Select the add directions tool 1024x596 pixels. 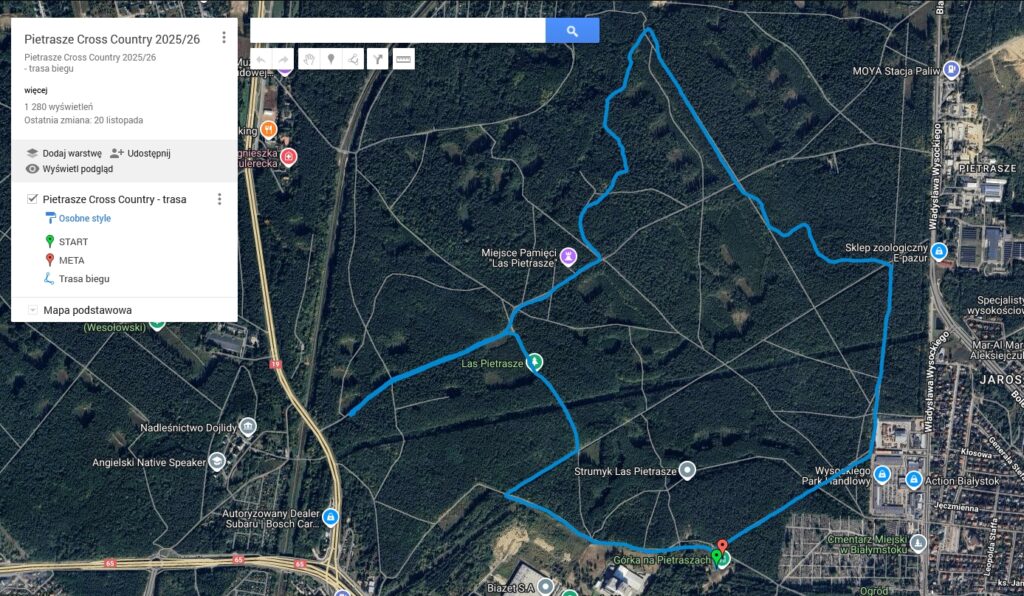click(378, 60)
